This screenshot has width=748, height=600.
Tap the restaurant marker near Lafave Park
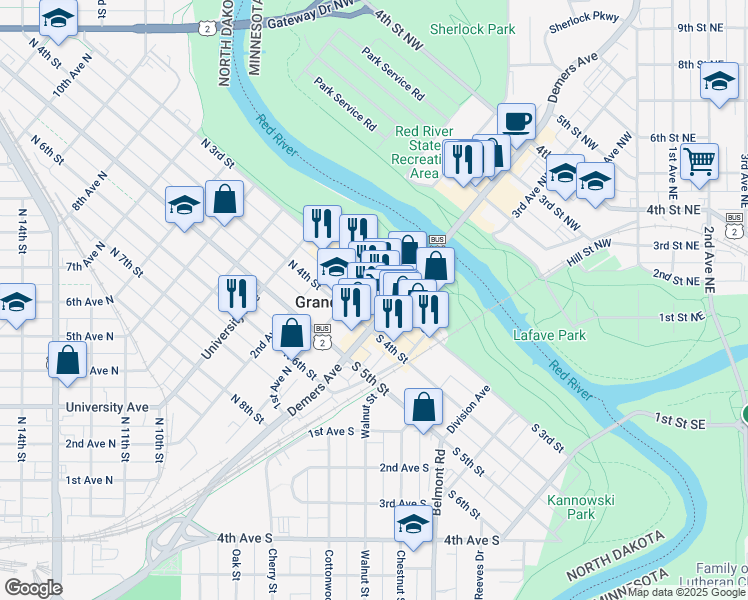tap(430, 311)
